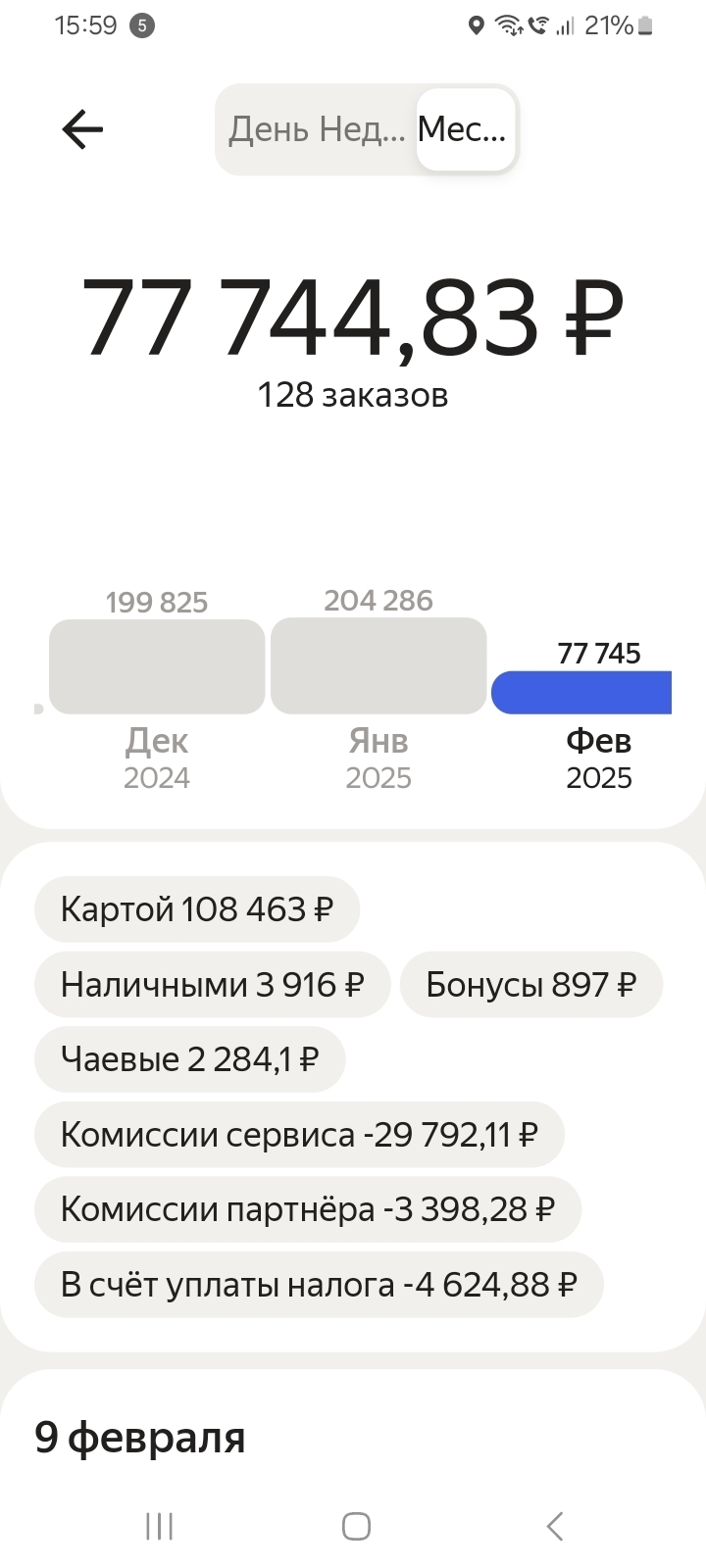Open the Наличными 3 916 ₽ chip
This screenshot has width=706, height=1568.
[x=213, y=985]
